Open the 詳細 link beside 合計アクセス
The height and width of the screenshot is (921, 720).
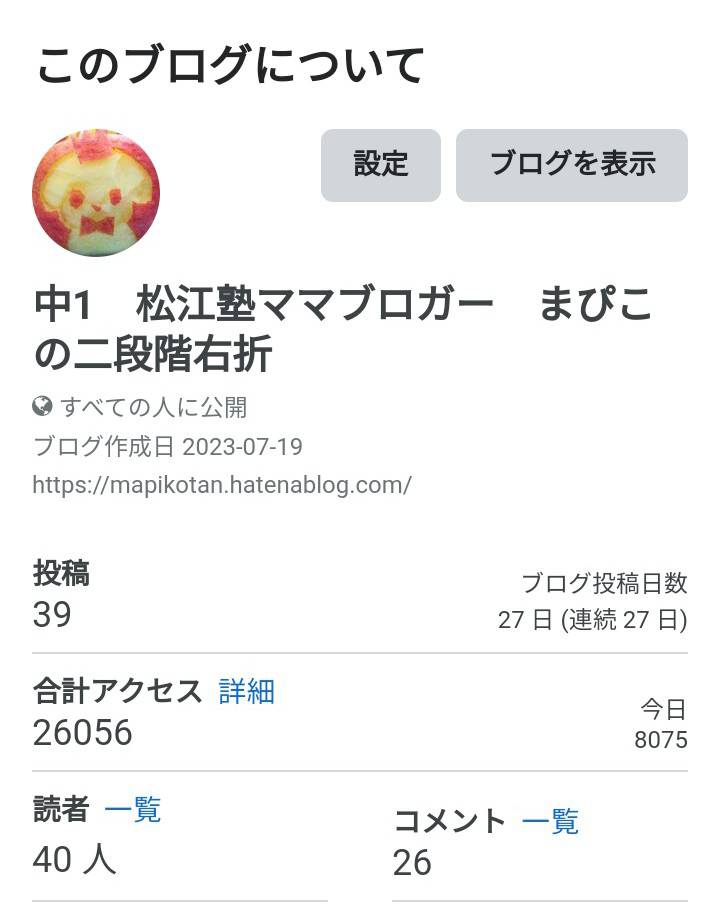tap(246, 691)
